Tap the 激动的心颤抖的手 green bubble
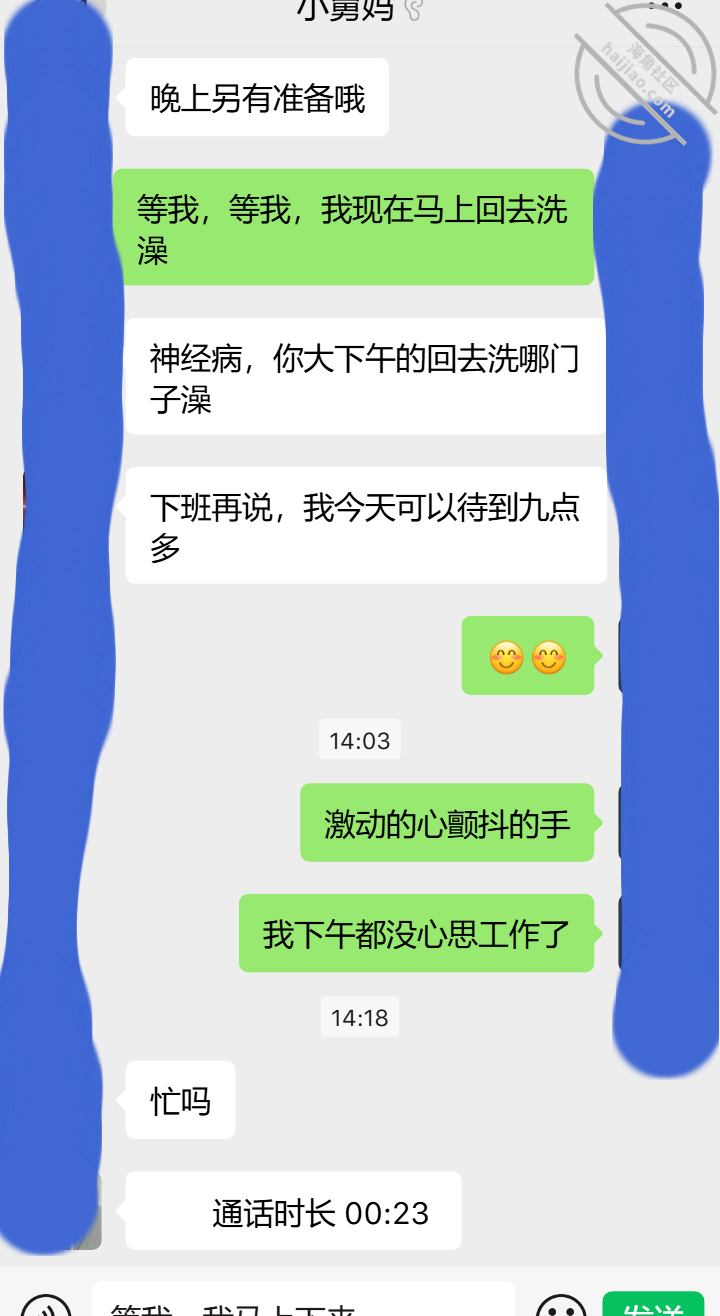Image resolution: width=720 pixels, height=1316 pixels. 447,821
